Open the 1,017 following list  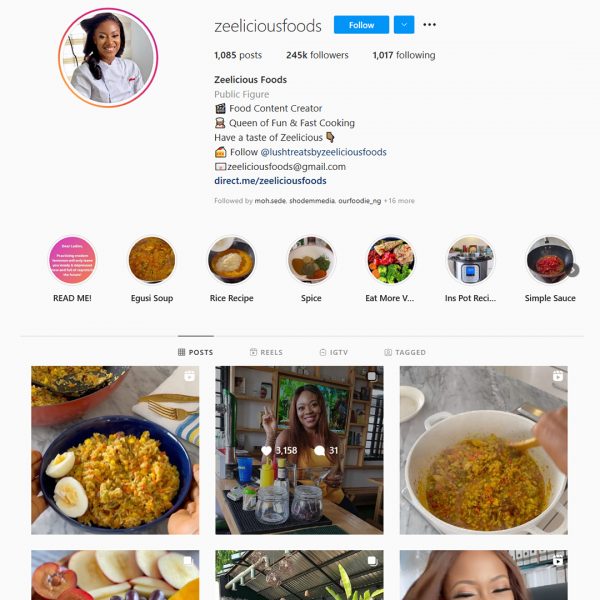click(404, 56)
